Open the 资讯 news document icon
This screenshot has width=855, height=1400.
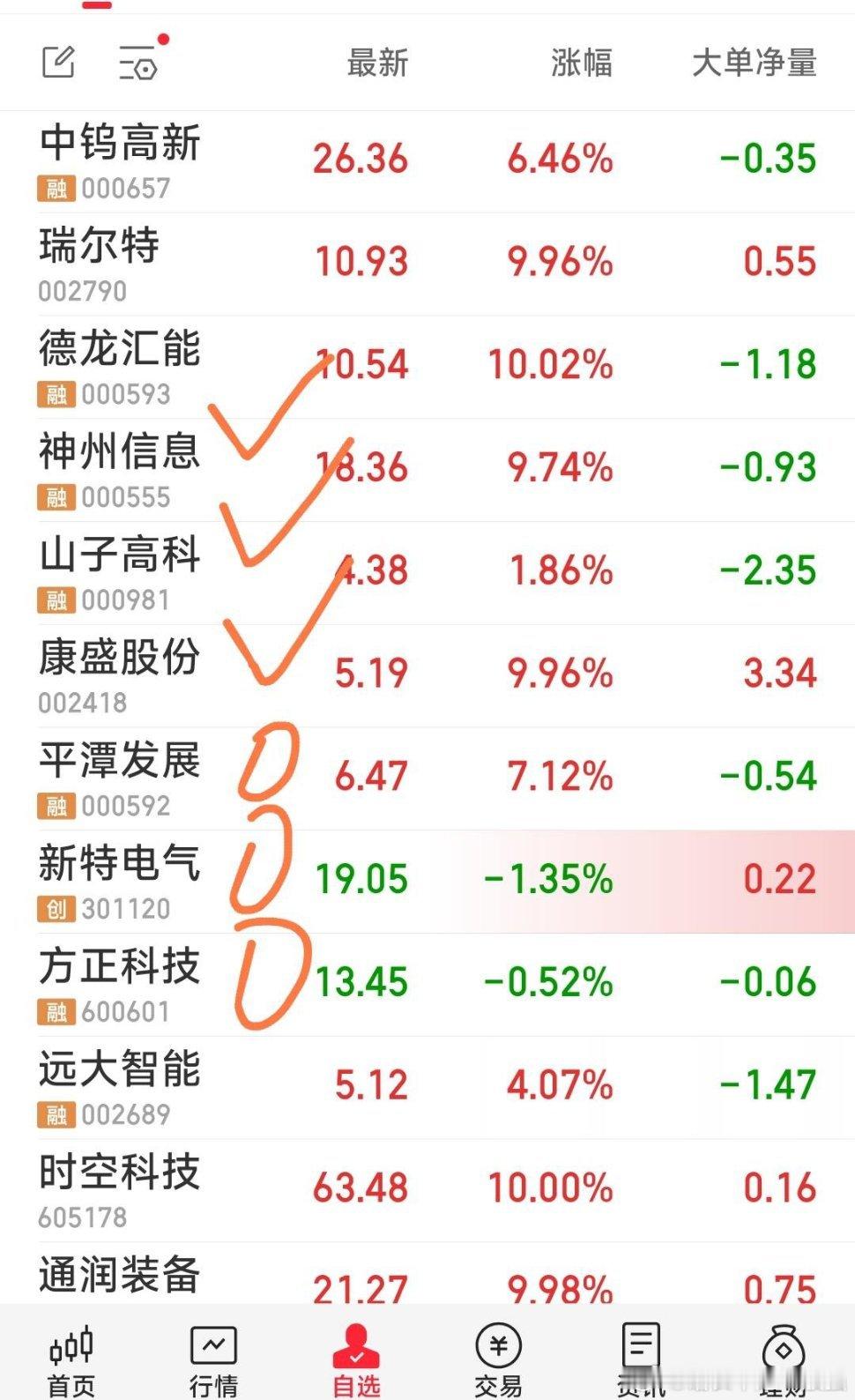[640, 1347]
